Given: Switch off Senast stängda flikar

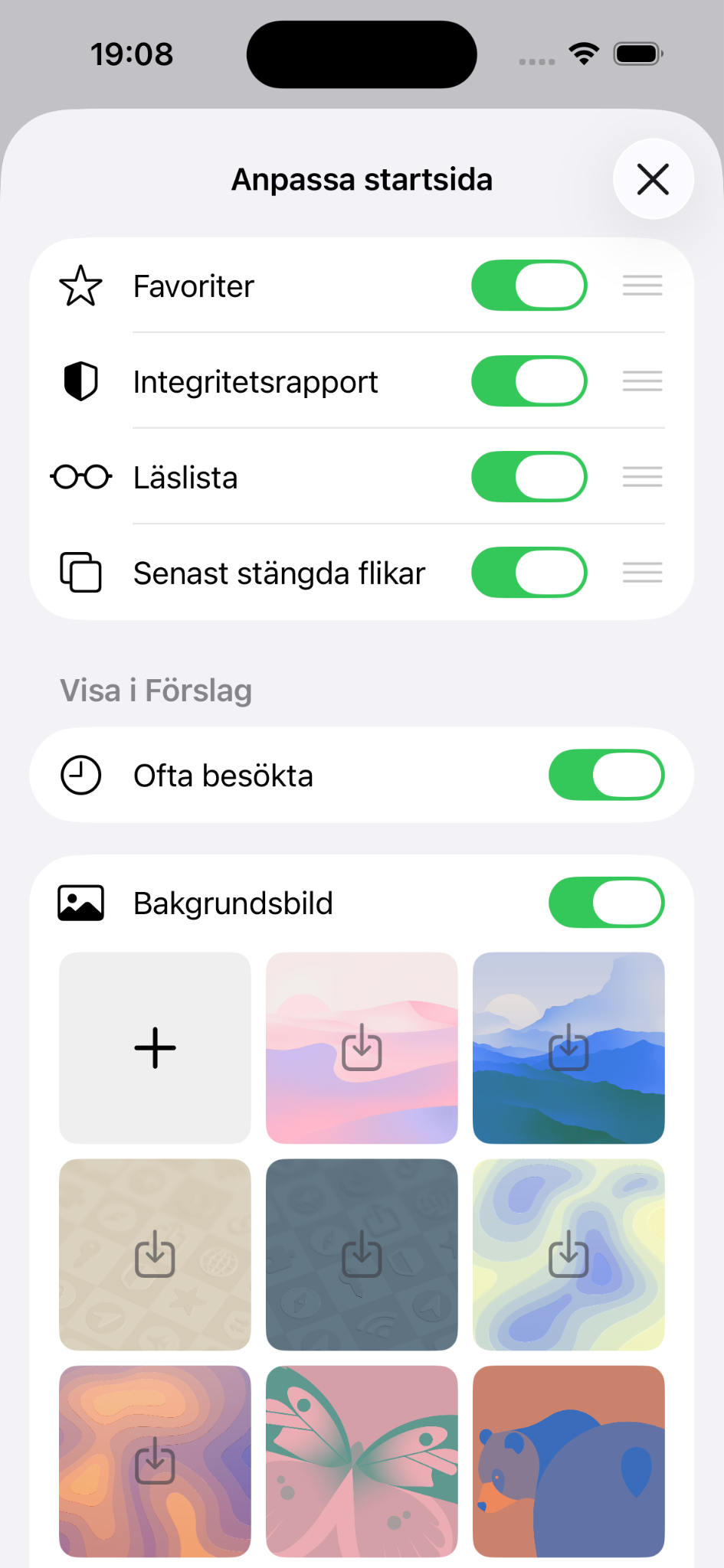Looking at the screenshot, I should click(x=529, y=573).
